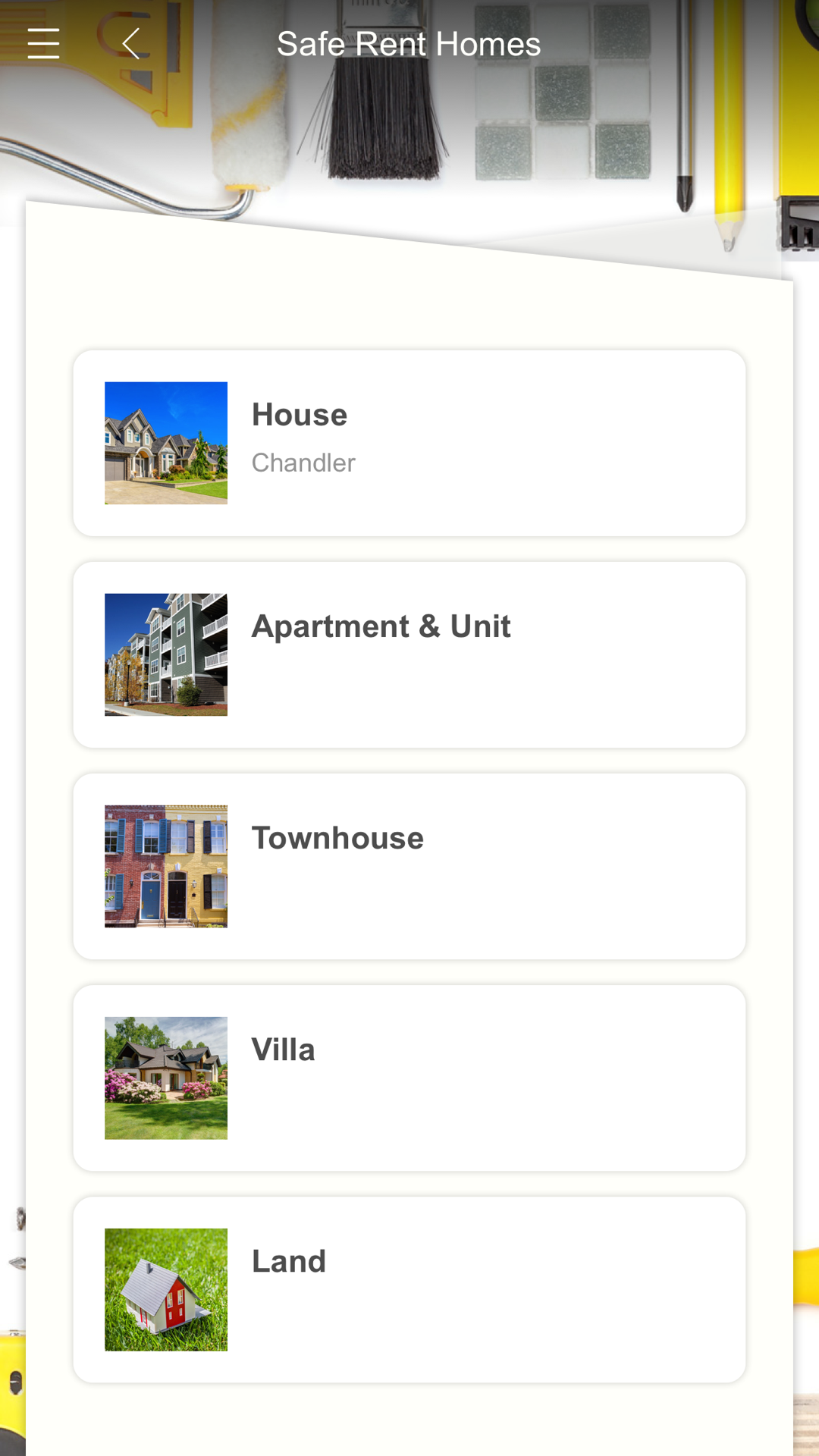This screenshot has width=819, height=1456.
Task: Click the yellow header banner area
Action: pyautogui.click(x=409, y=114)
